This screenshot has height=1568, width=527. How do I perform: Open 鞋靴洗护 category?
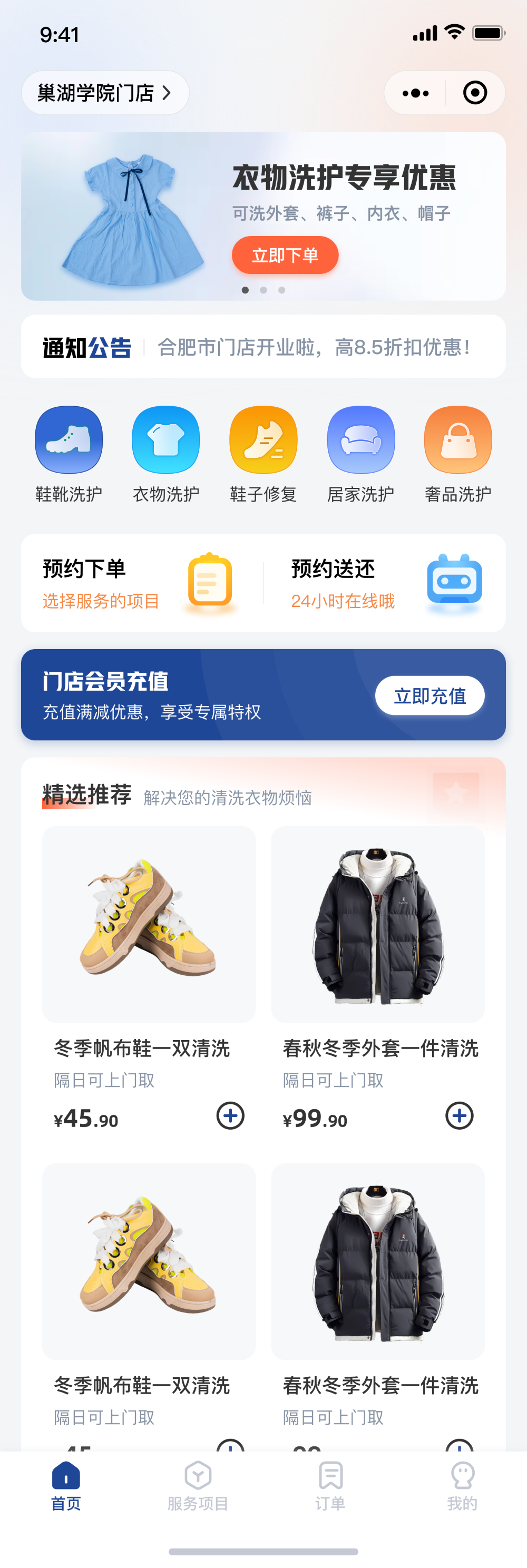[x=69, y=454]
